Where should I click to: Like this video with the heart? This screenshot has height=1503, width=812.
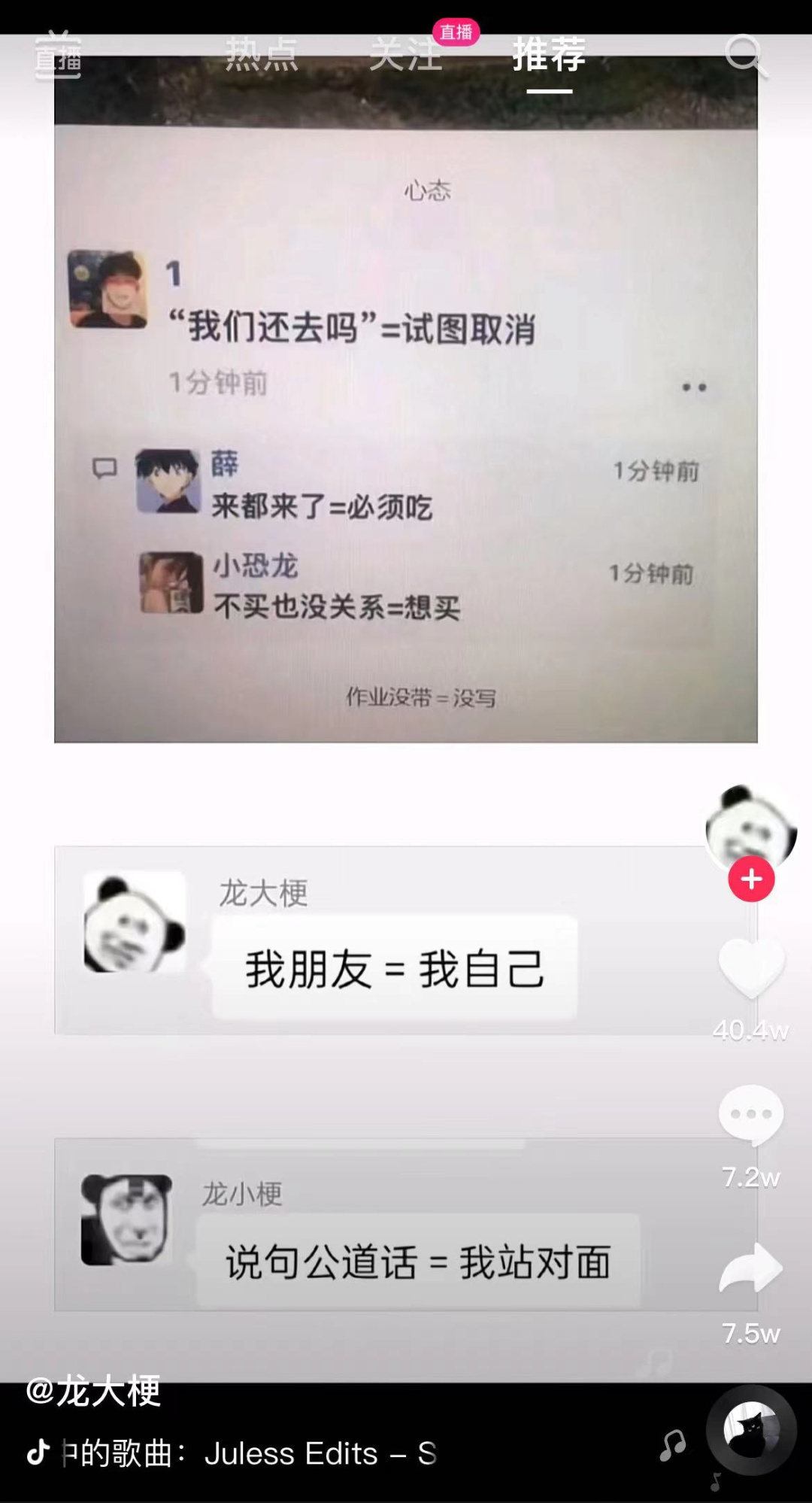coord(751,969)
